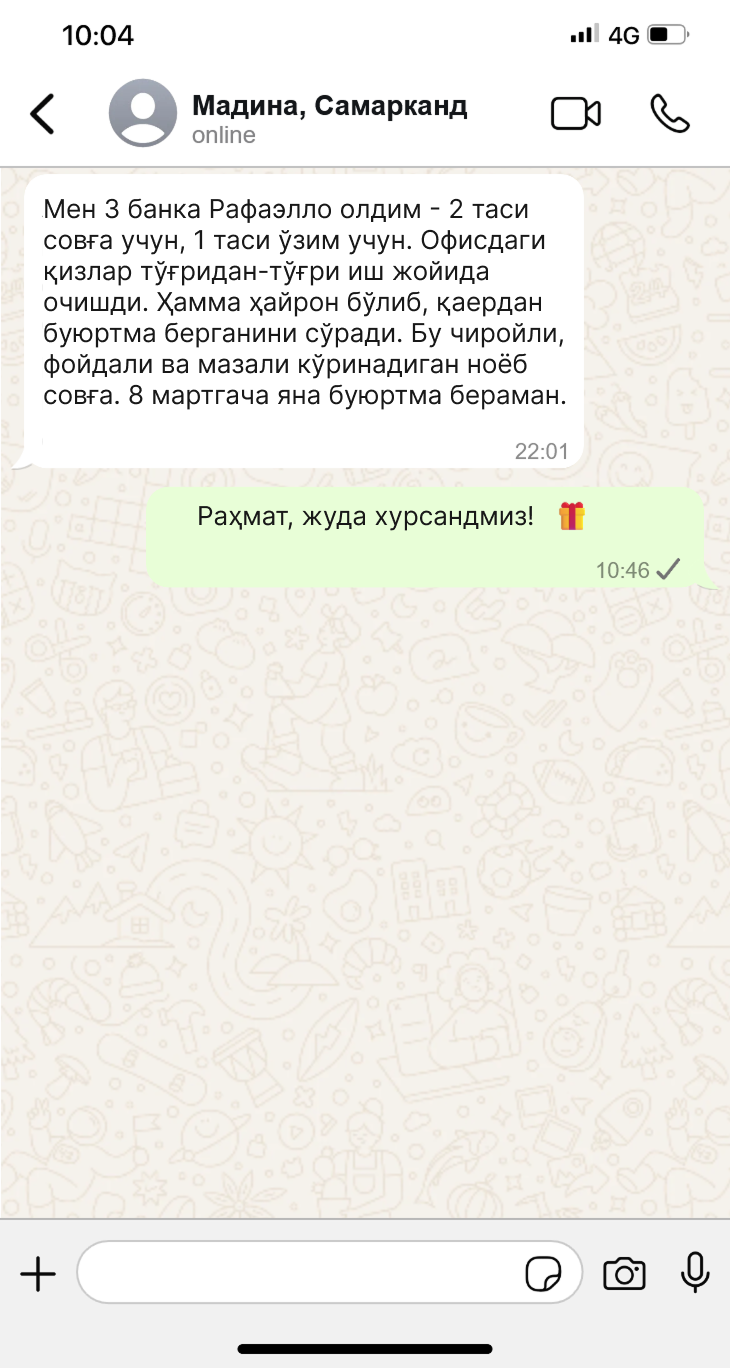This screenshot has height=1368, width=730.
Task: Focus the message text field
Action: (300, 1273)
